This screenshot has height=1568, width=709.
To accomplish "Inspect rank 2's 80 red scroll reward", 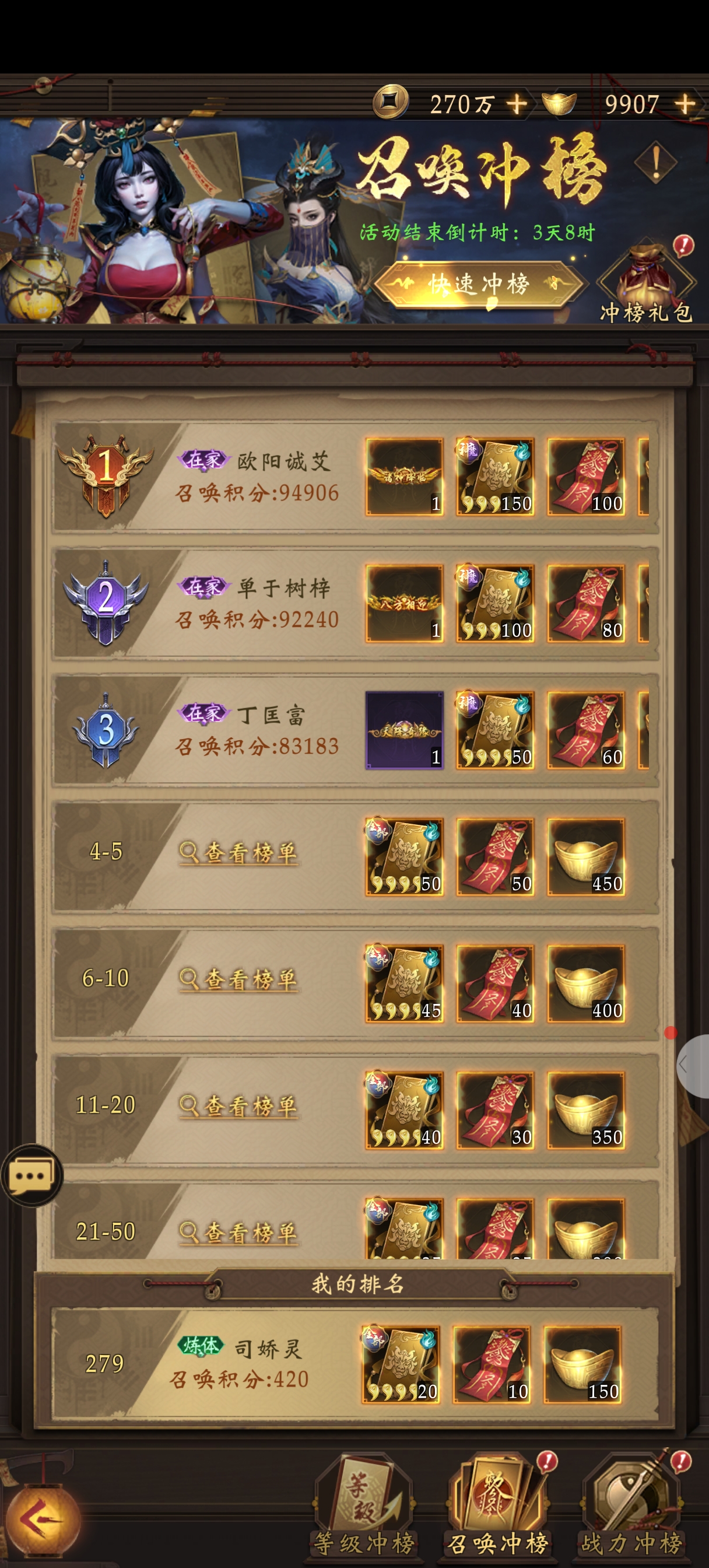I will pos(586,603).
